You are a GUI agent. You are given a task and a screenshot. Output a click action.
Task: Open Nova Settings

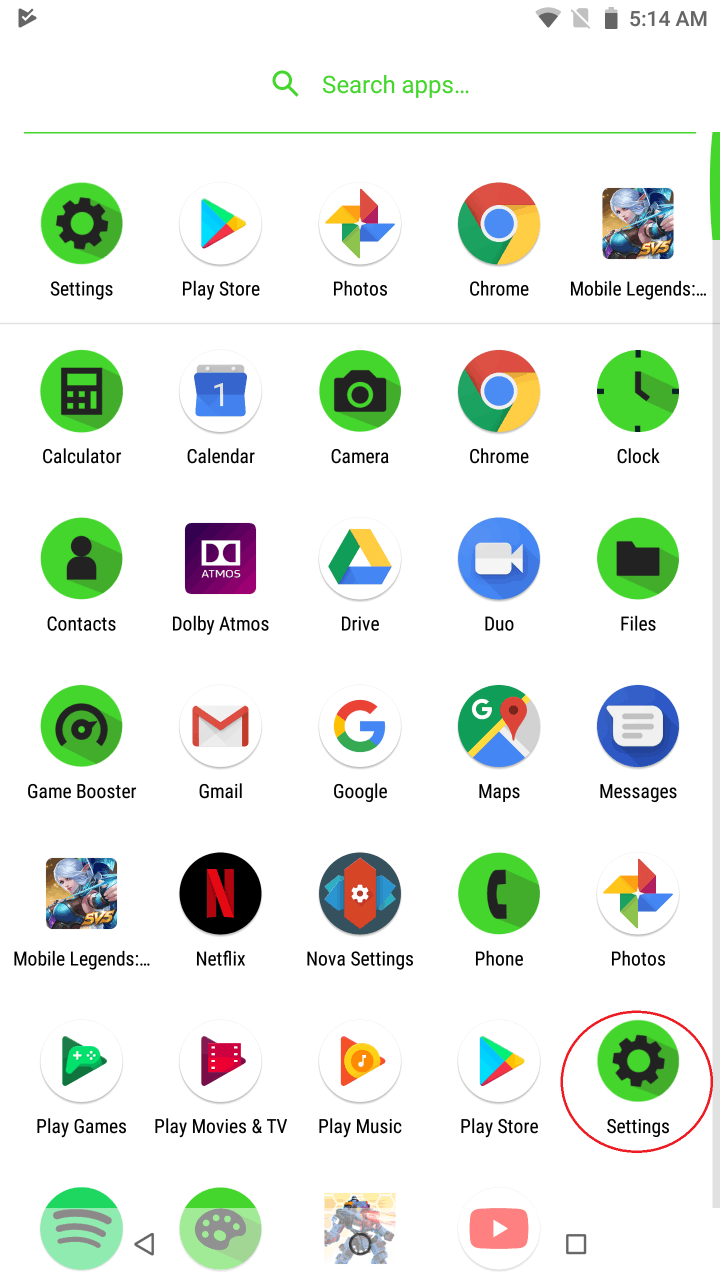coord(360,894)
